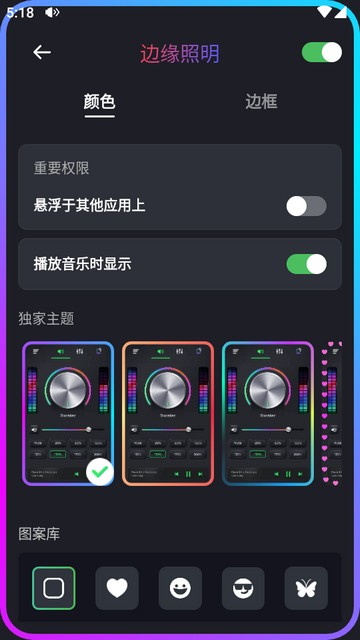This screenshot has height=640, width=360.
Task: Choose the orange-red border theme
Action: [168, 413]
